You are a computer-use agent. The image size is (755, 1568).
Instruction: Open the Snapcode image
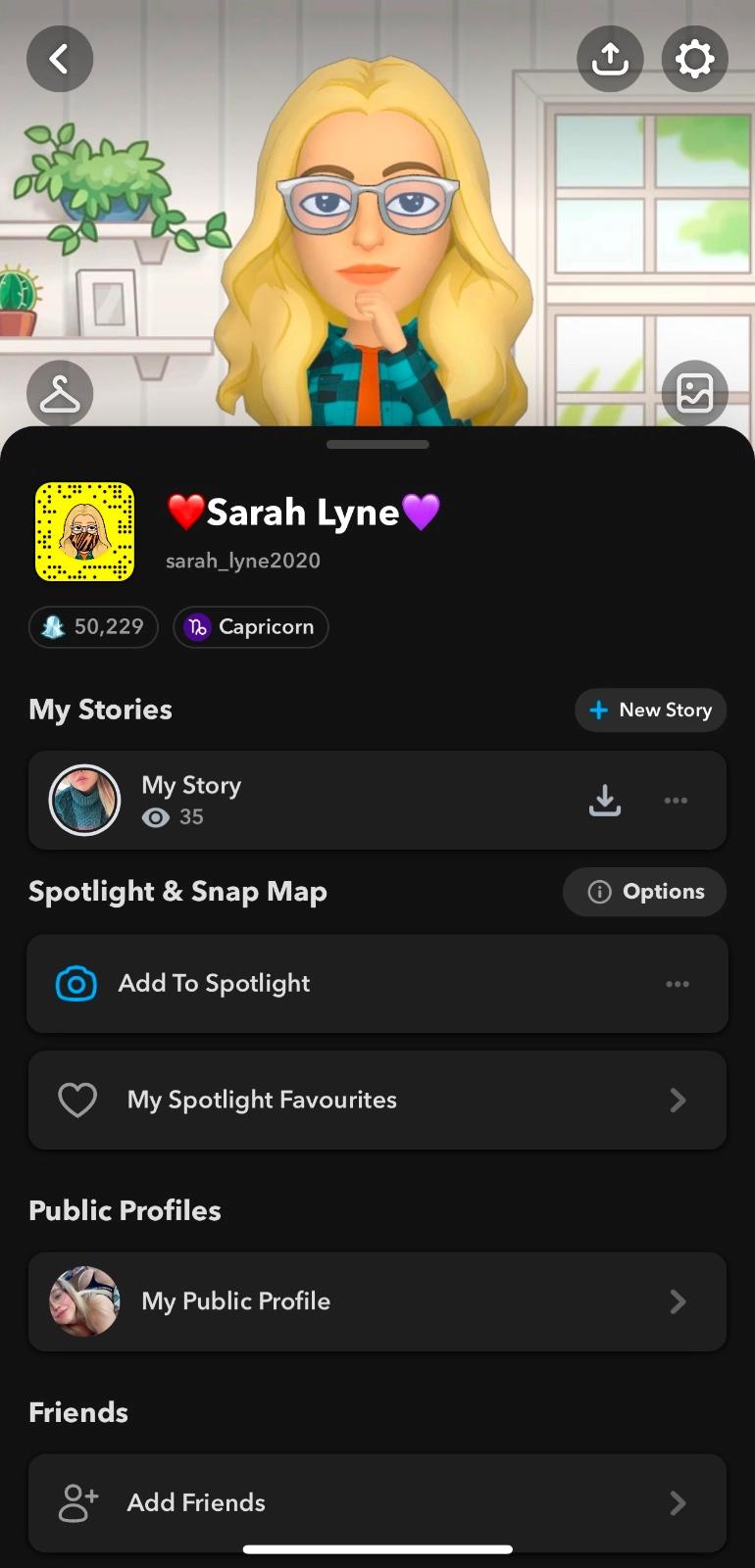(x=85, y=531)
